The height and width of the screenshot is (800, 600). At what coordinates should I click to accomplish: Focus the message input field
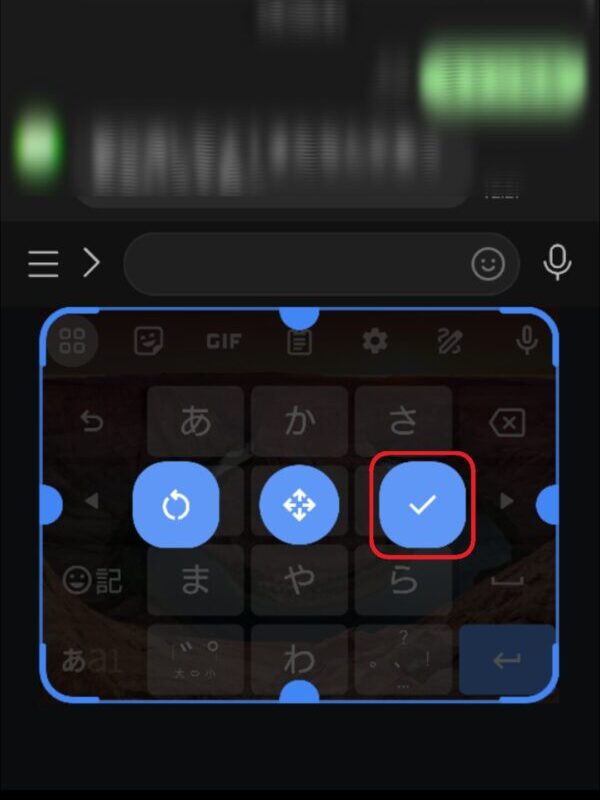coord(295,264)
